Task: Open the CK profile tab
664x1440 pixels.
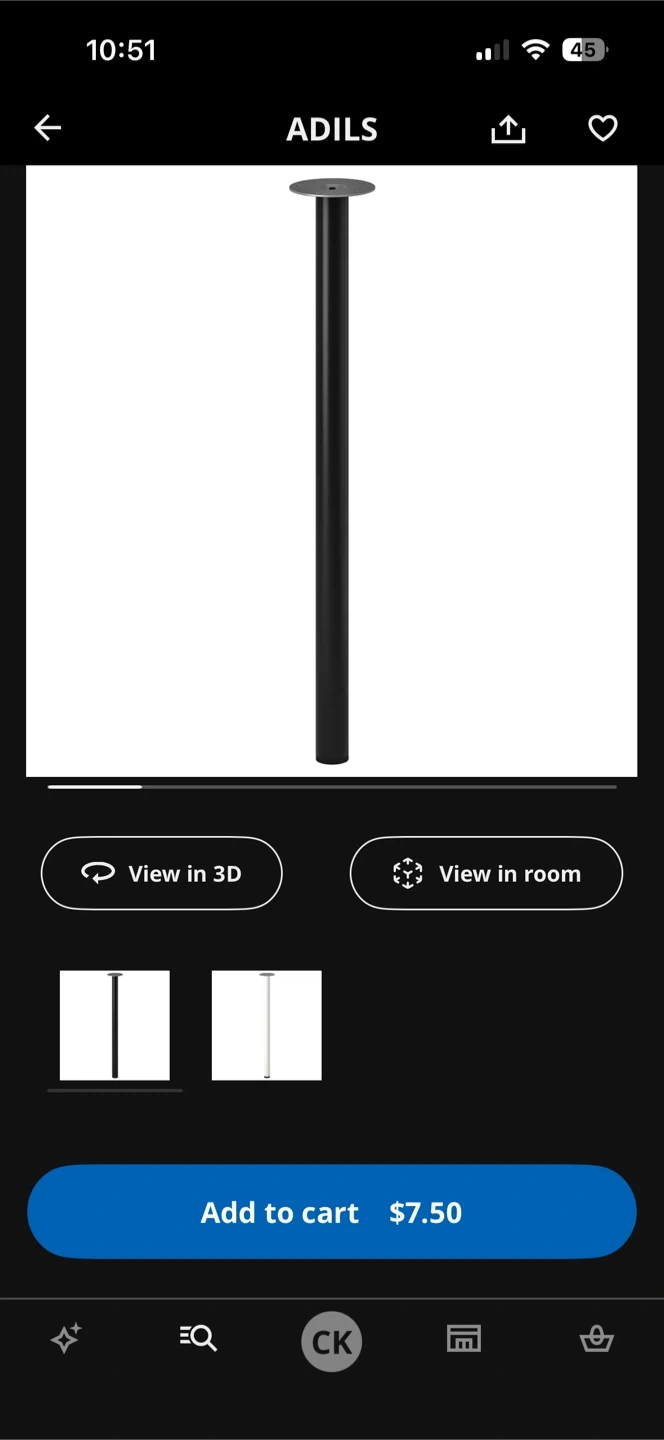Action: (x=332, y=1341)
